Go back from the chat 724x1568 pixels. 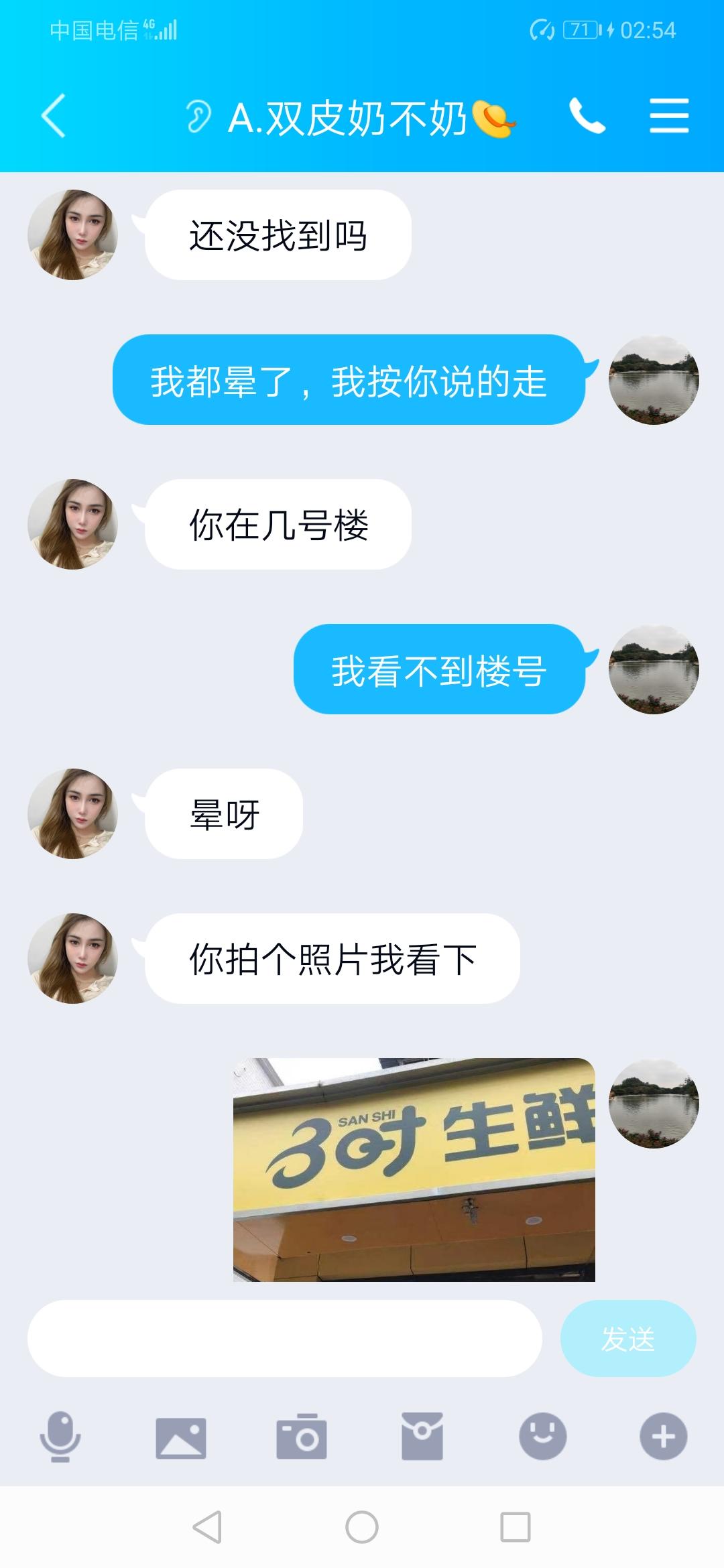click(54, 116)
